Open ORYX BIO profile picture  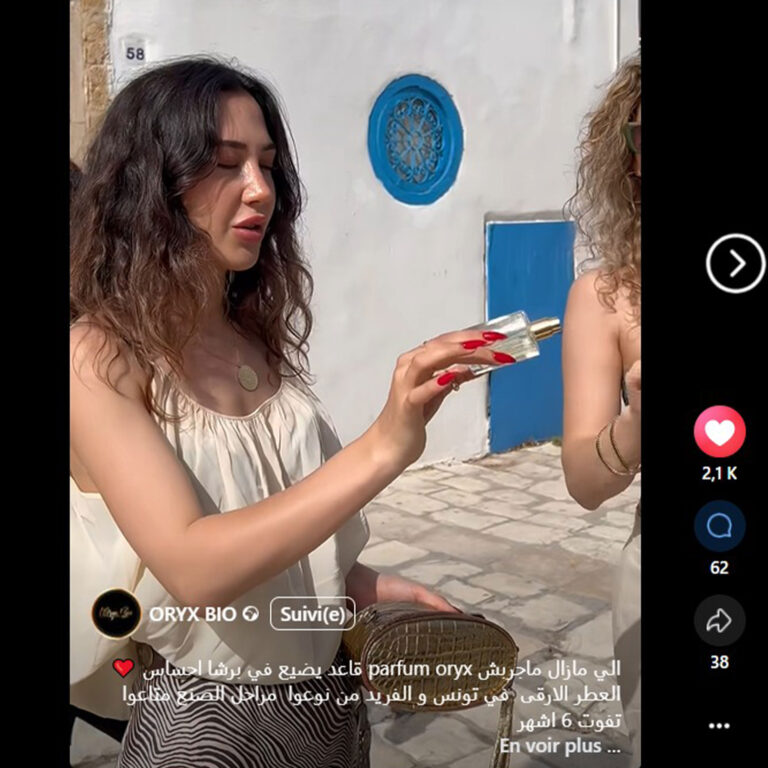[116, 613]
